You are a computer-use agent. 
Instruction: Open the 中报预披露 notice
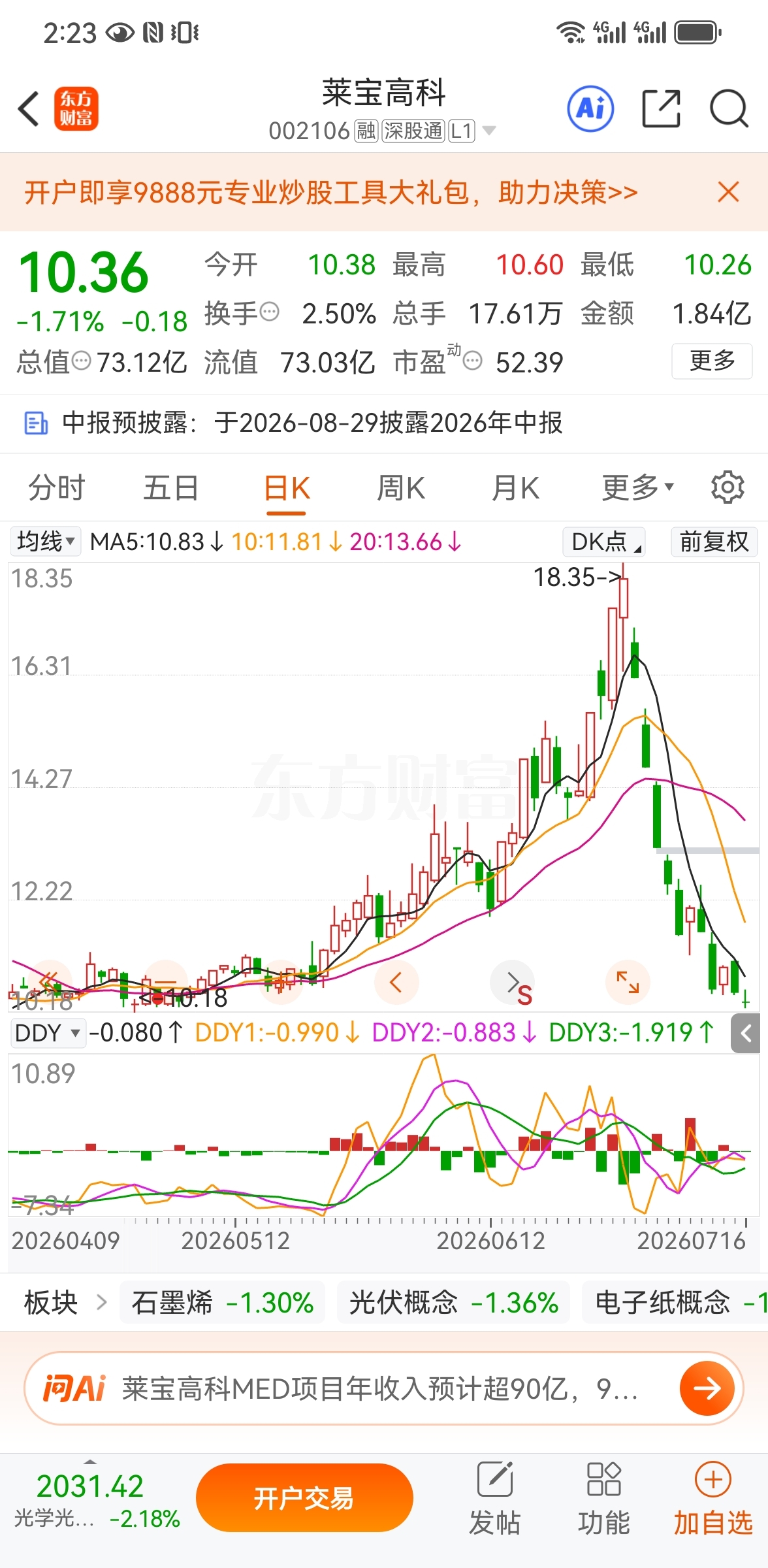click(384, 423)
